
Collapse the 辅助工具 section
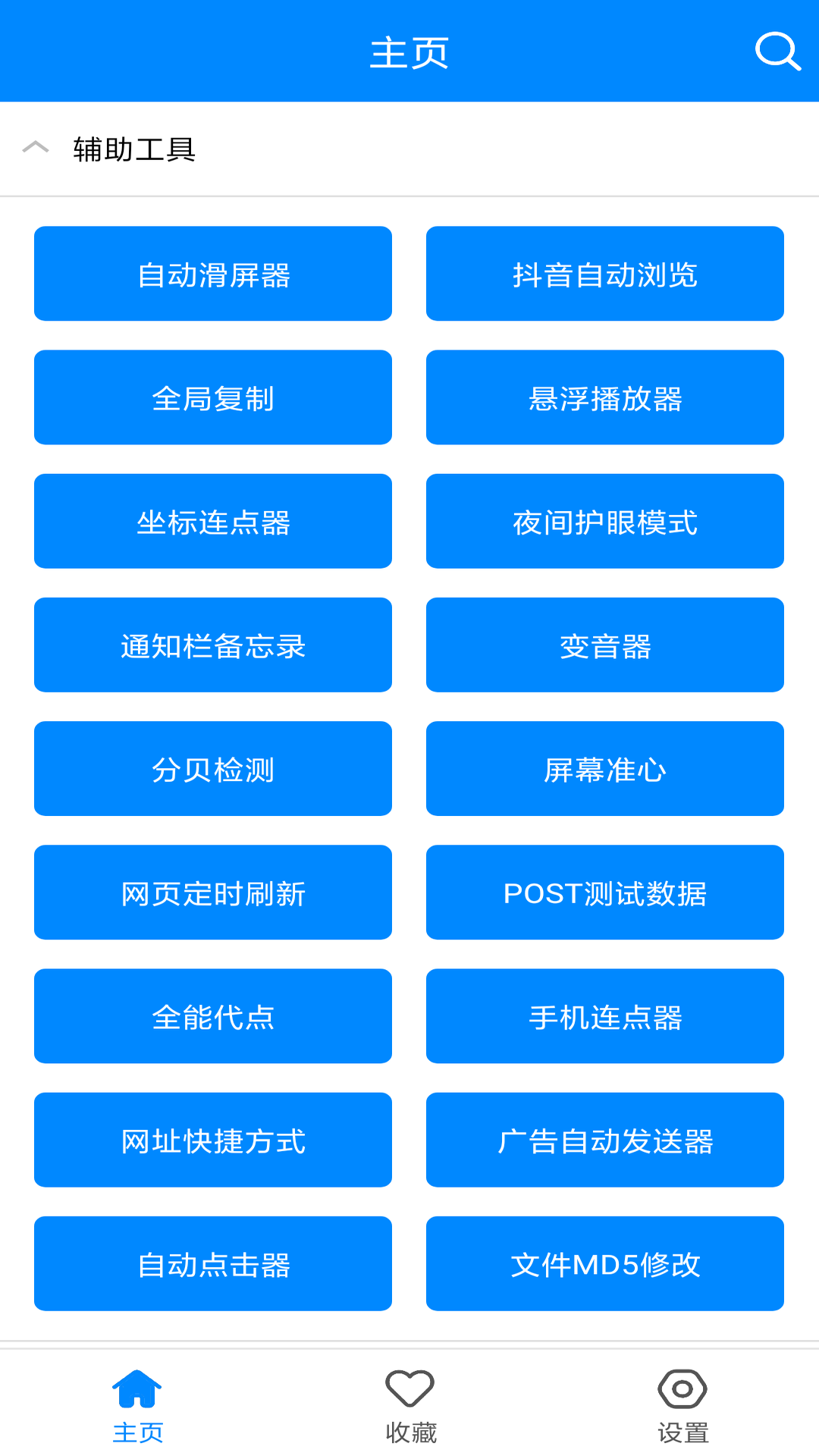[x=36, y=147]
